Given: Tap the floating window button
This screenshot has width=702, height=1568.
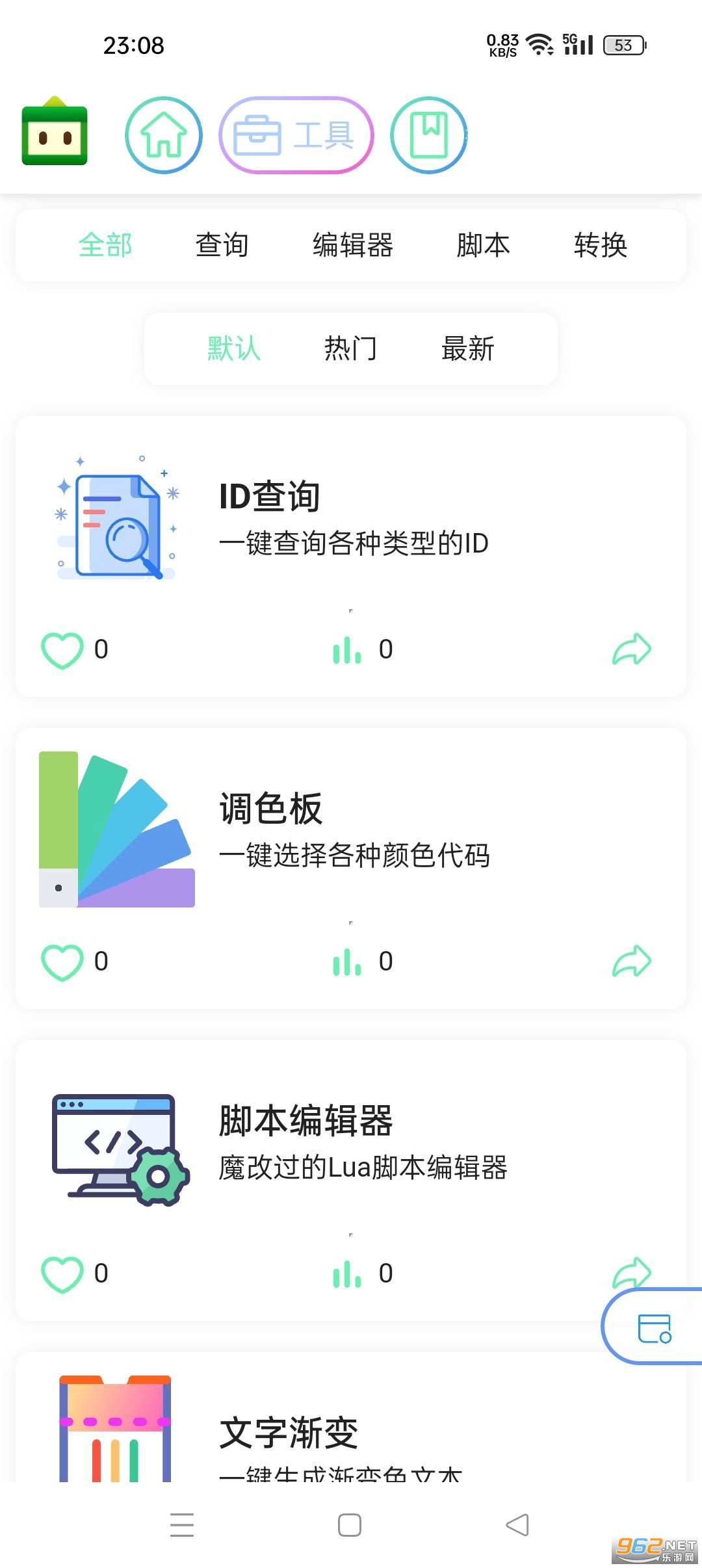Looking at the screenshot, I should pyautogui.click(x=654, y=1327).
